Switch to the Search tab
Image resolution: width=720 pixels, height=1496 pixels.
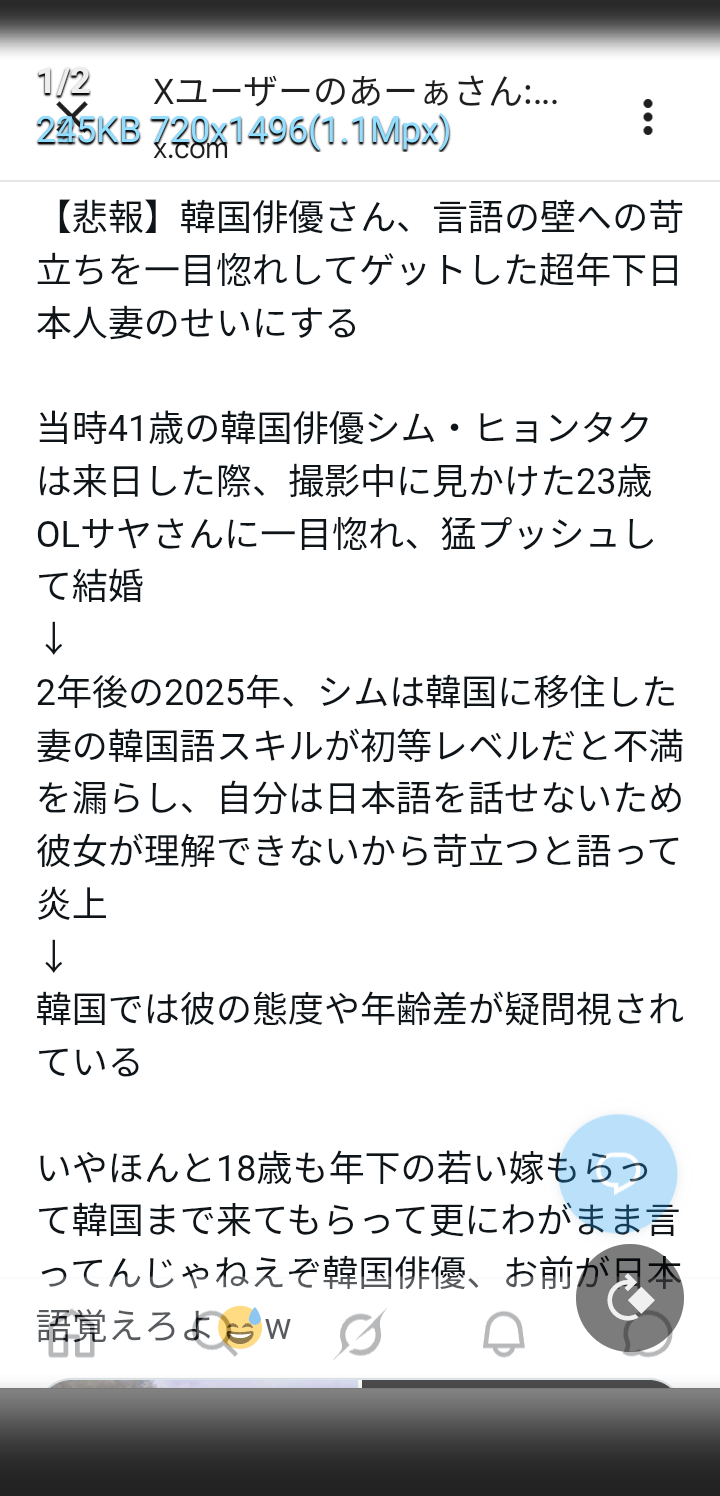(x=215, y=1333)
